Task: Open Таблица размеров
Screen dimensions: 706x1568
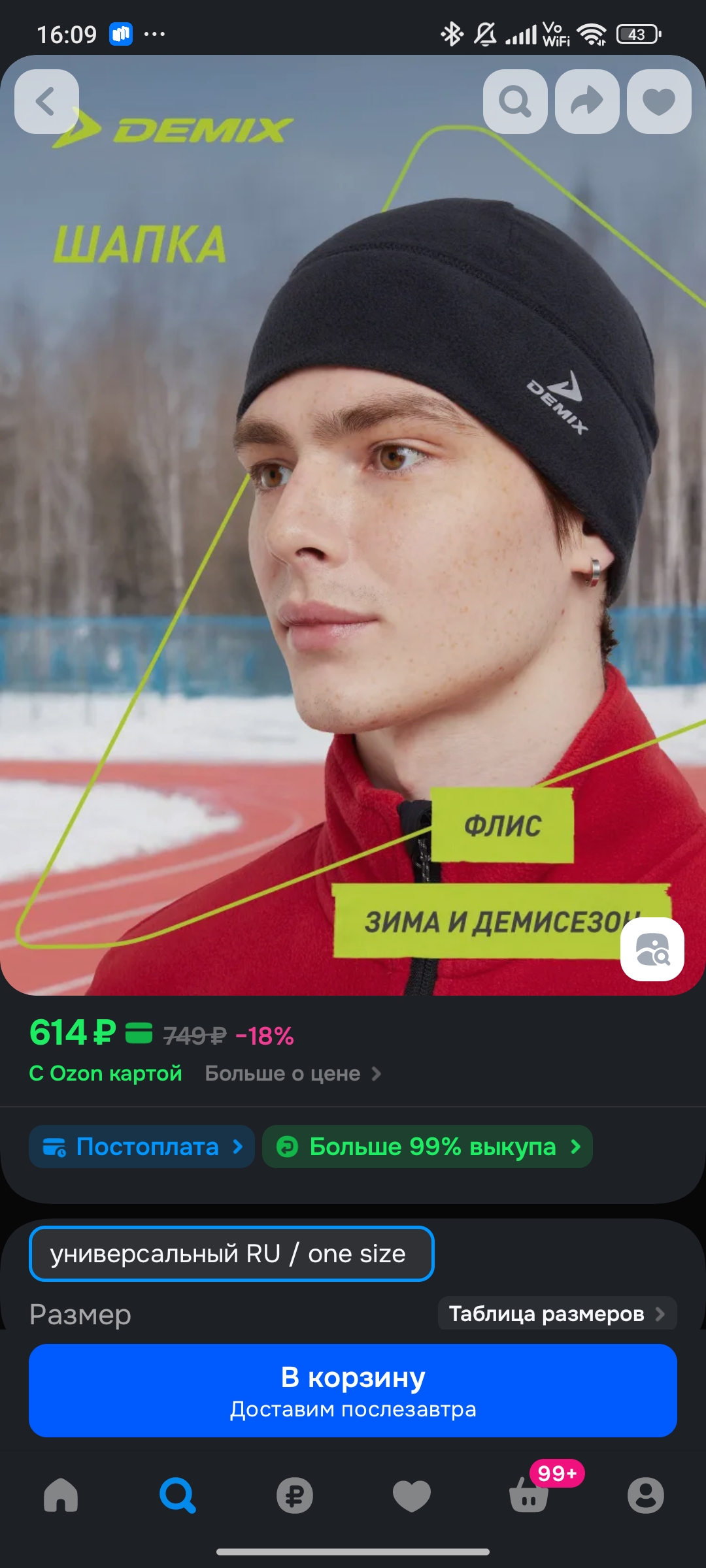Action: [x=557, y=1313]
